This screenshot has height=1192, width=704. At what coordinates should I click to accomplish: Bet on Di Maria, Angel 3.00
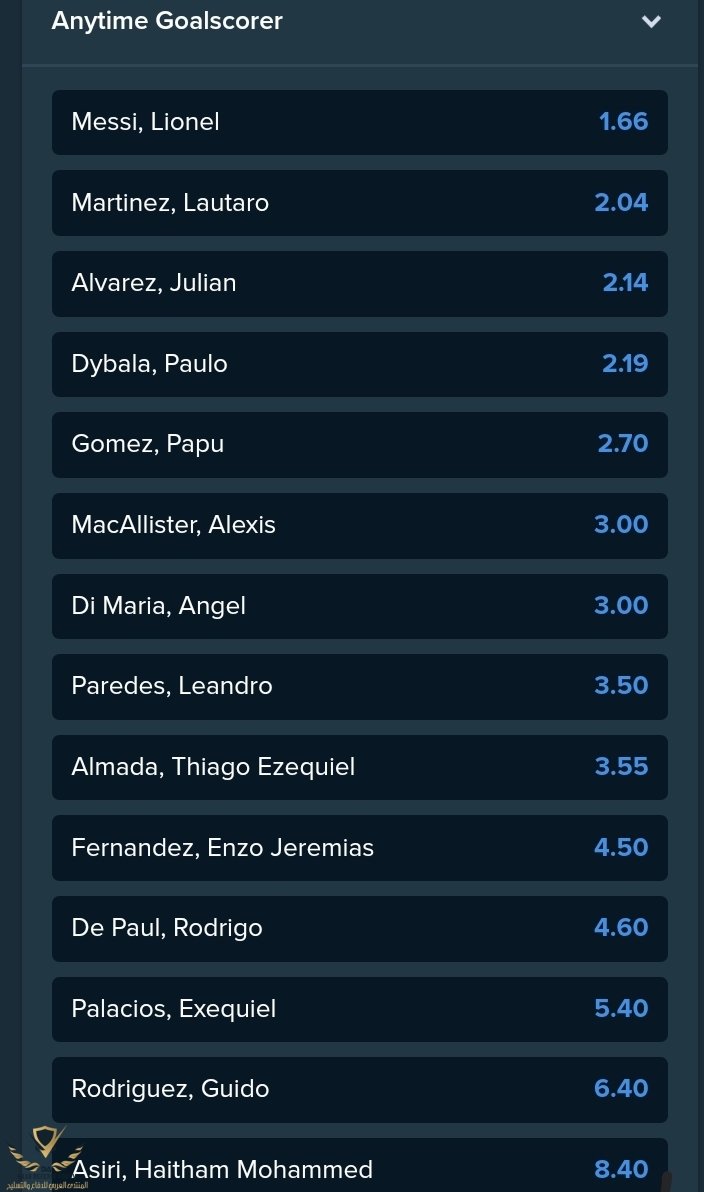point(360,606)
